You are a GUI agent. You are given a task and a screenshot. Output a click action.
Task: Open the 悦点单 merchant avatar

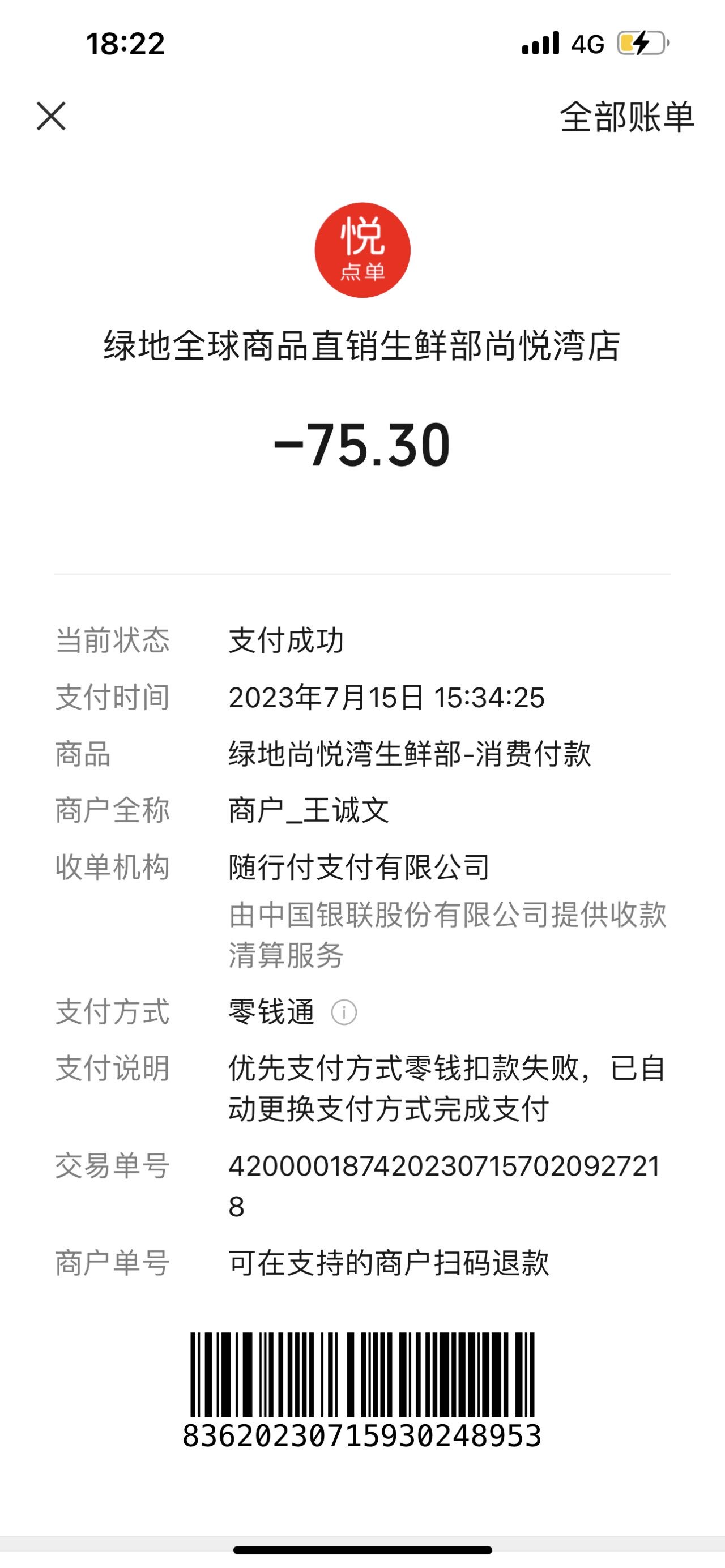click(x=362, y=250)
